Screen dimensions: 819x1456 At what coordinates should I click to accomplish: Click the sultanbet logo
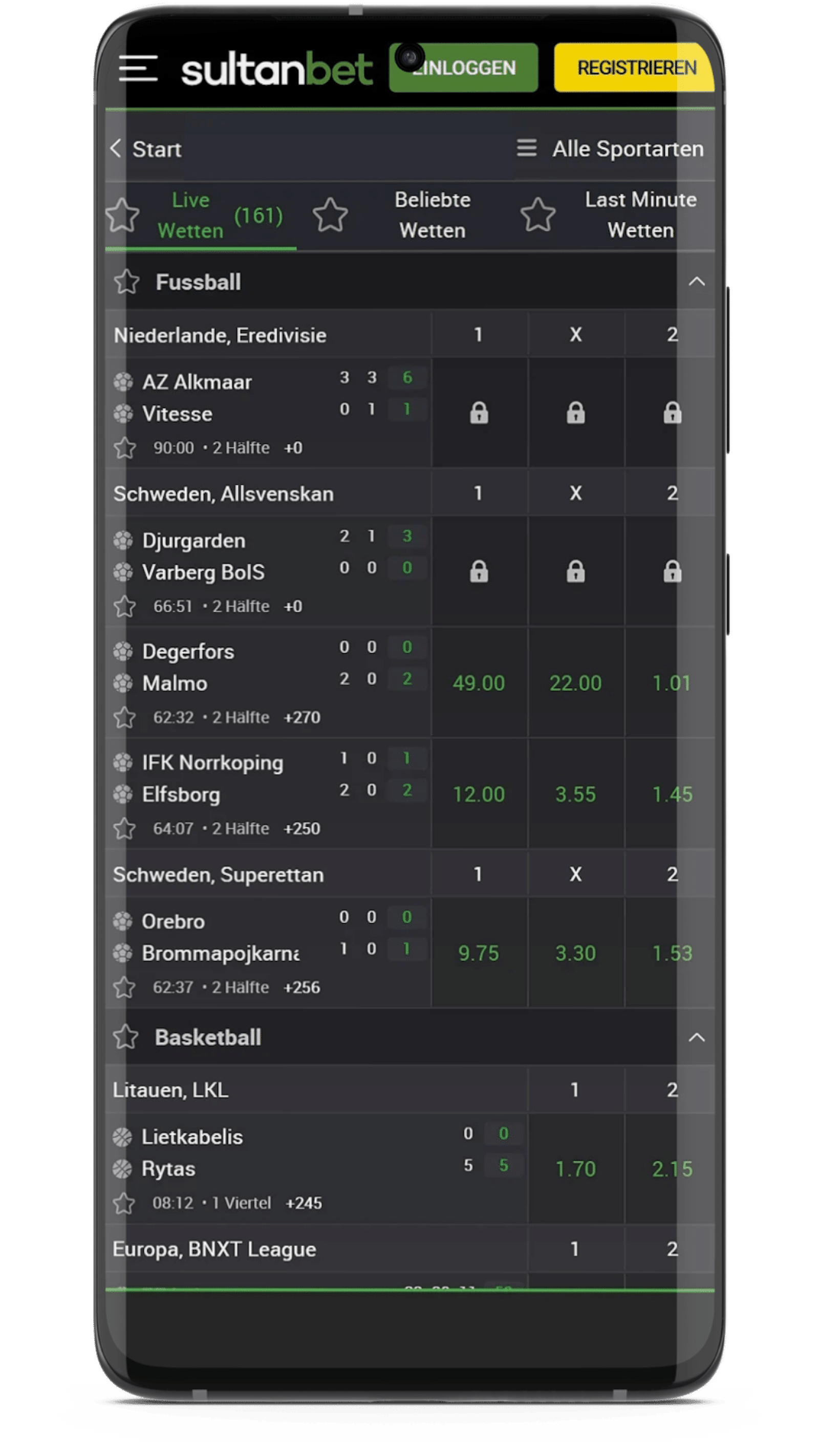277,69
